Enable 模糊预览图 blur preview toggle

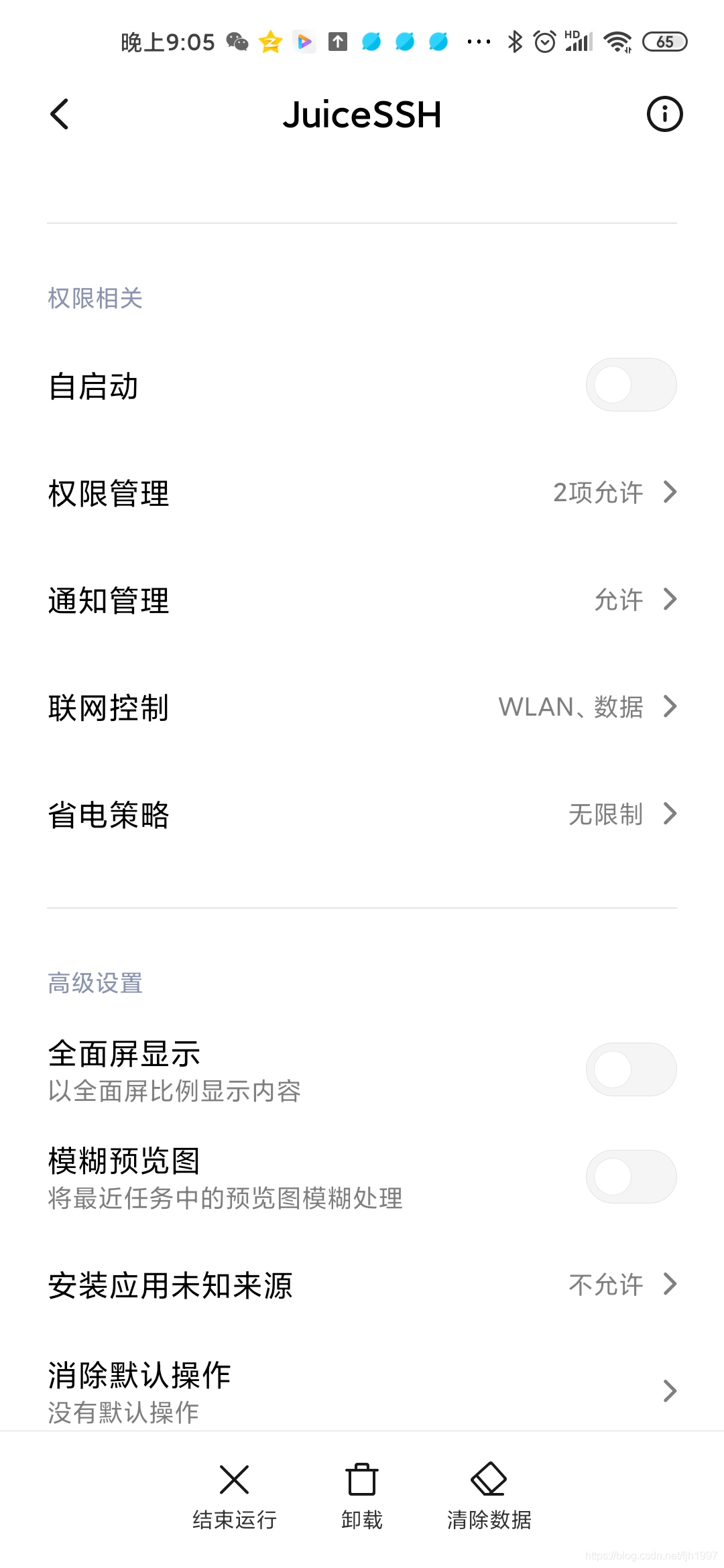pos(631,1176)
